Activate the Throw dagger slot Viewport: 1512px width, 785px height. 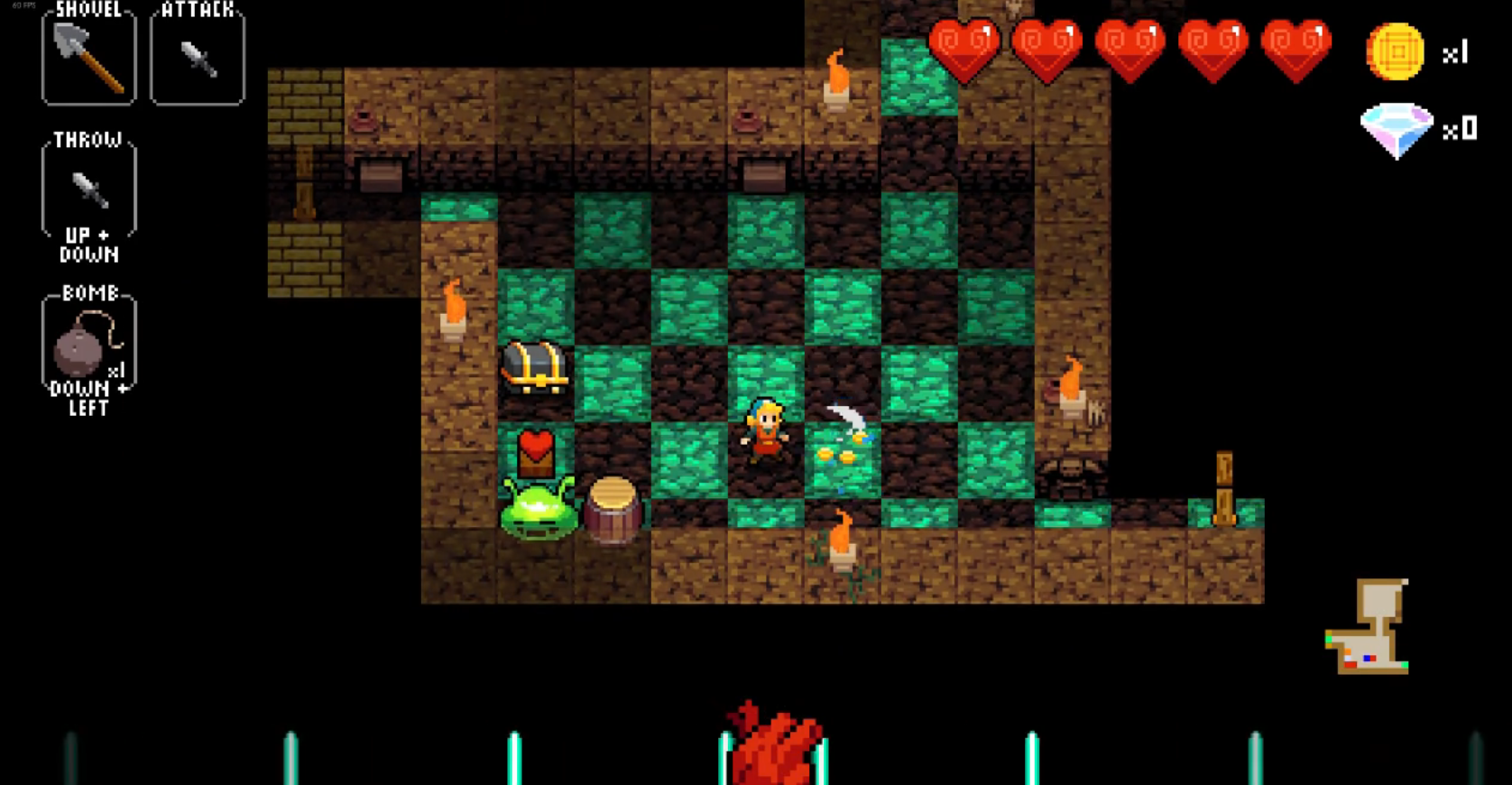click(x=88, y=189)
